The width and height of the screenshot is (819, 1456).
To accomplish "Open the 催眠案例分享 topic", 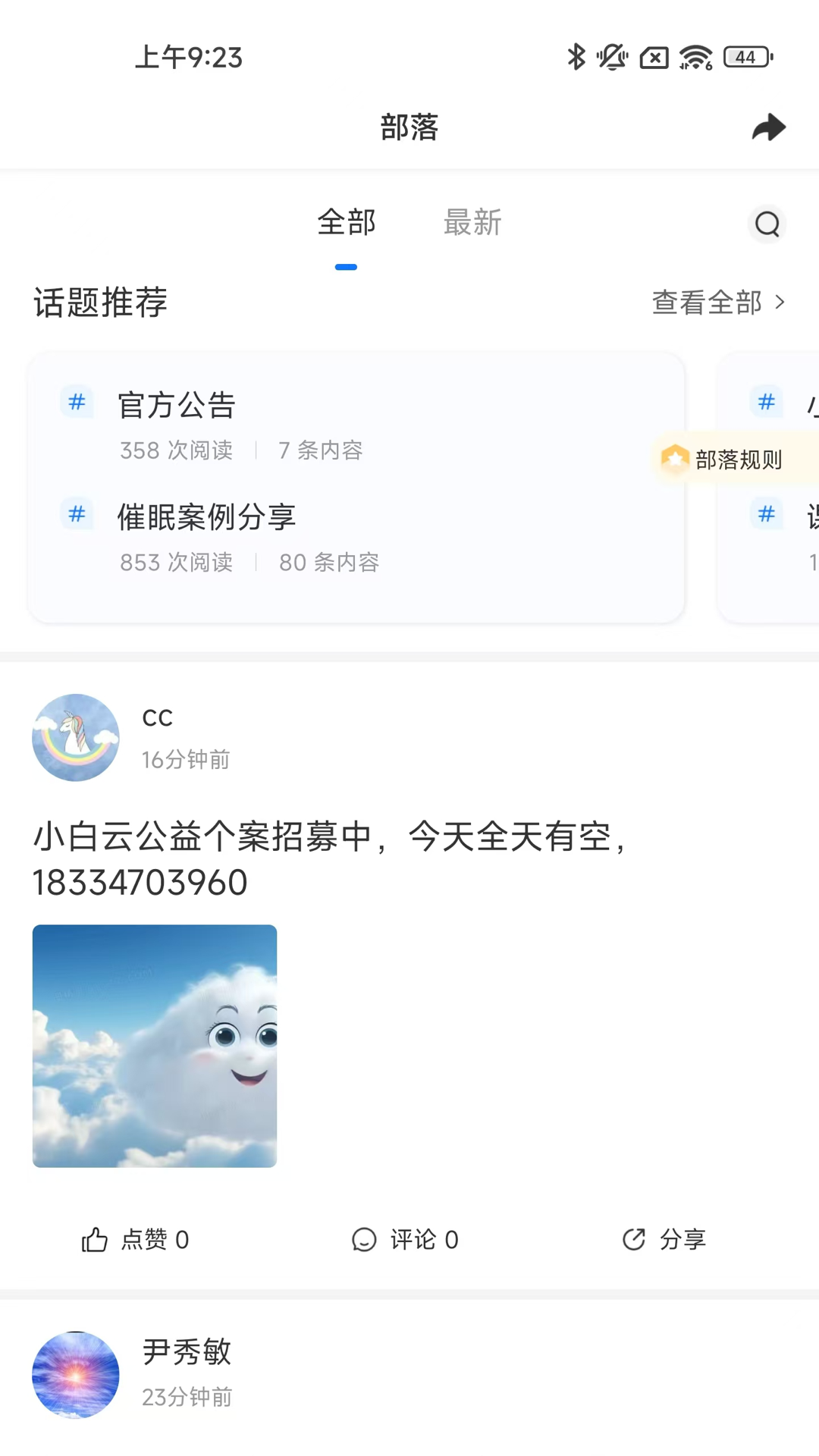I will tap(206, 518).
